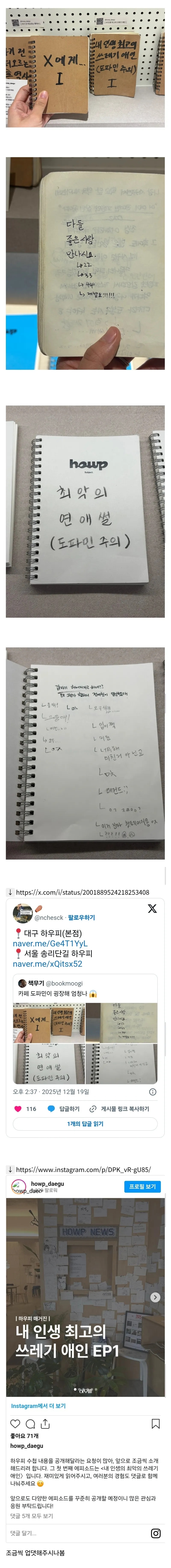Open comments on the Instagram post
The image size is (171, 1568).
click(30, 1423)
